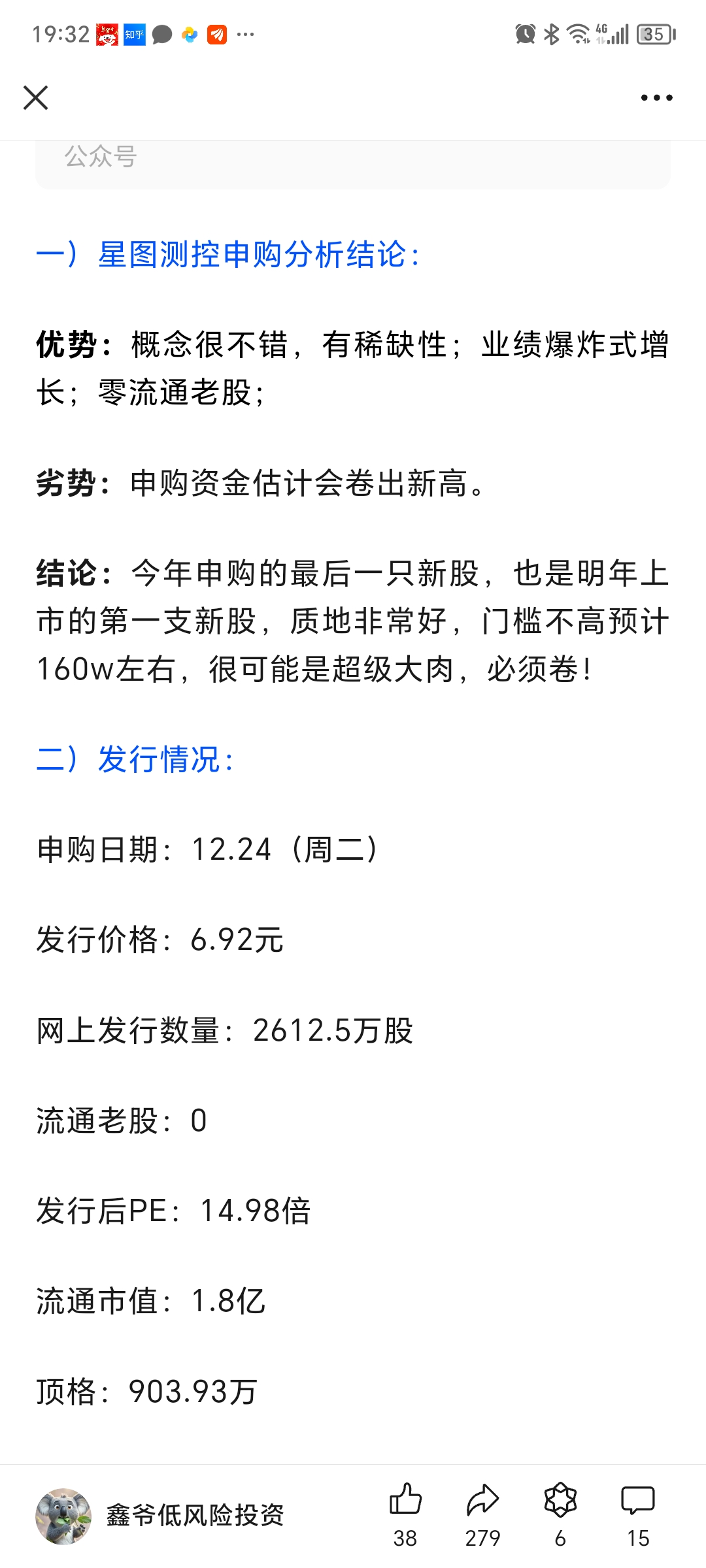Open the 公众号 card at top
Viewport: 706px width, 1568px height.
(353, 163)
